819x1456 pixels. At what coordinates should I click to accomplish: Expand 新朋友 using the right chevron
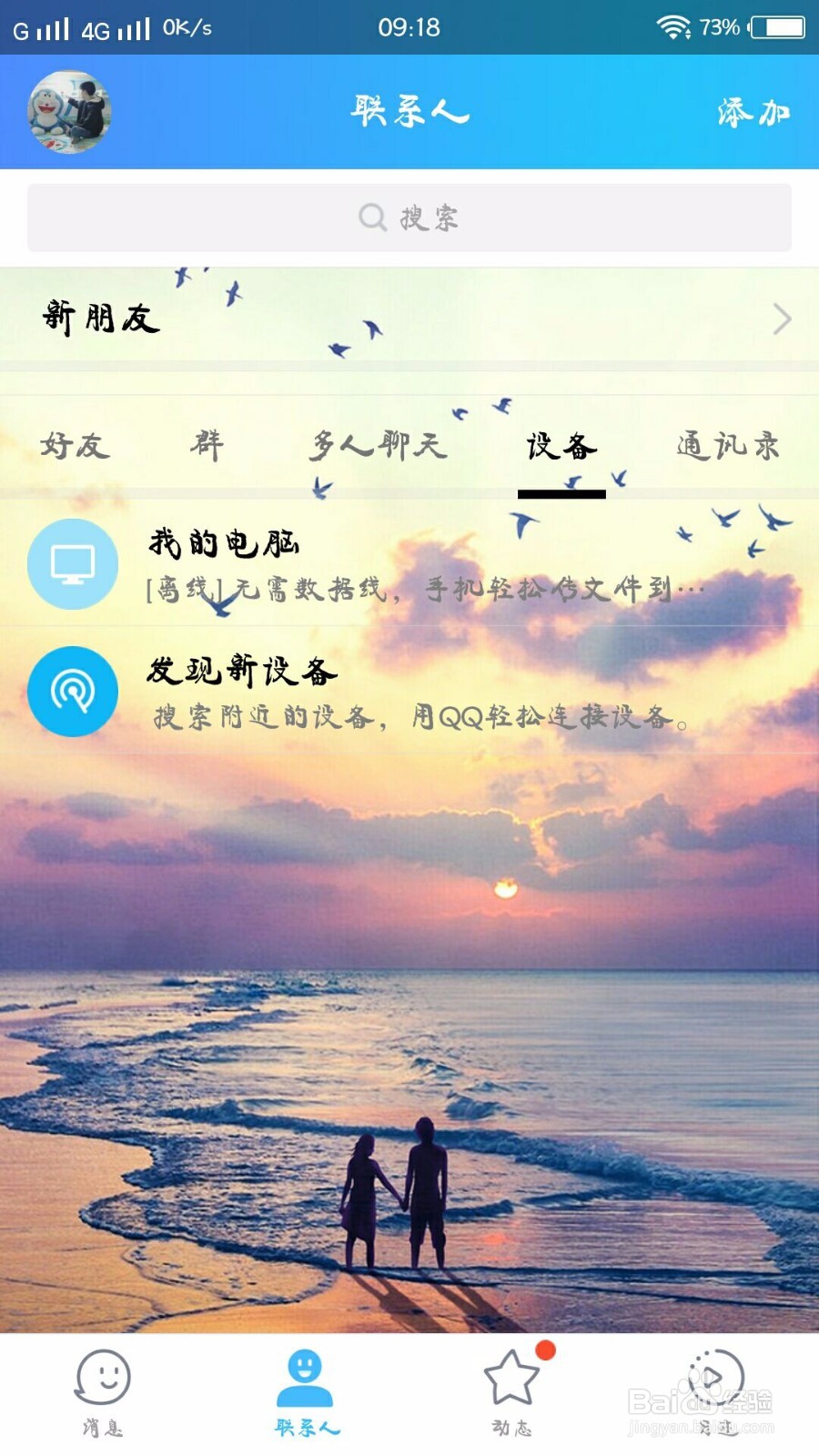(x=781, y=319)
